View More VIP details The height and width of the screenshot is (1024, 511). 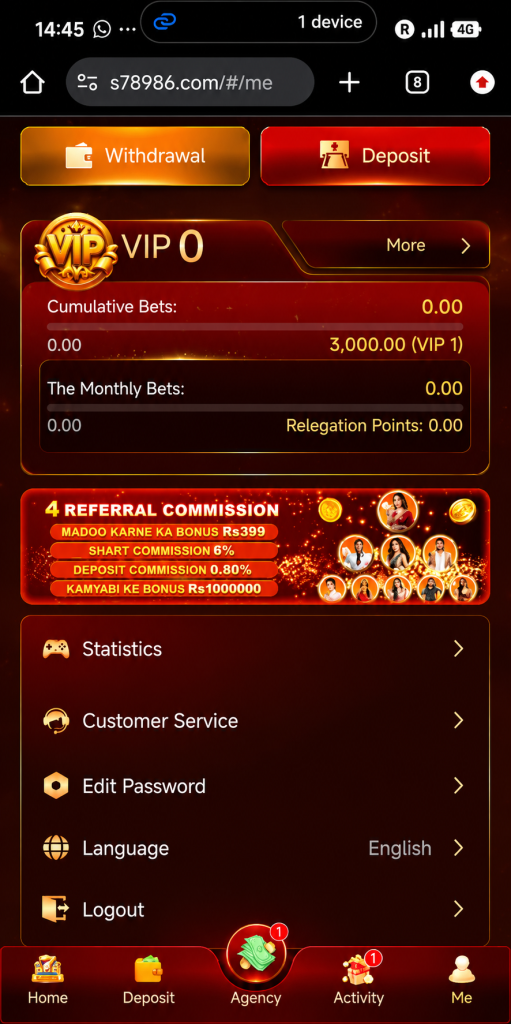click(389, 245)
